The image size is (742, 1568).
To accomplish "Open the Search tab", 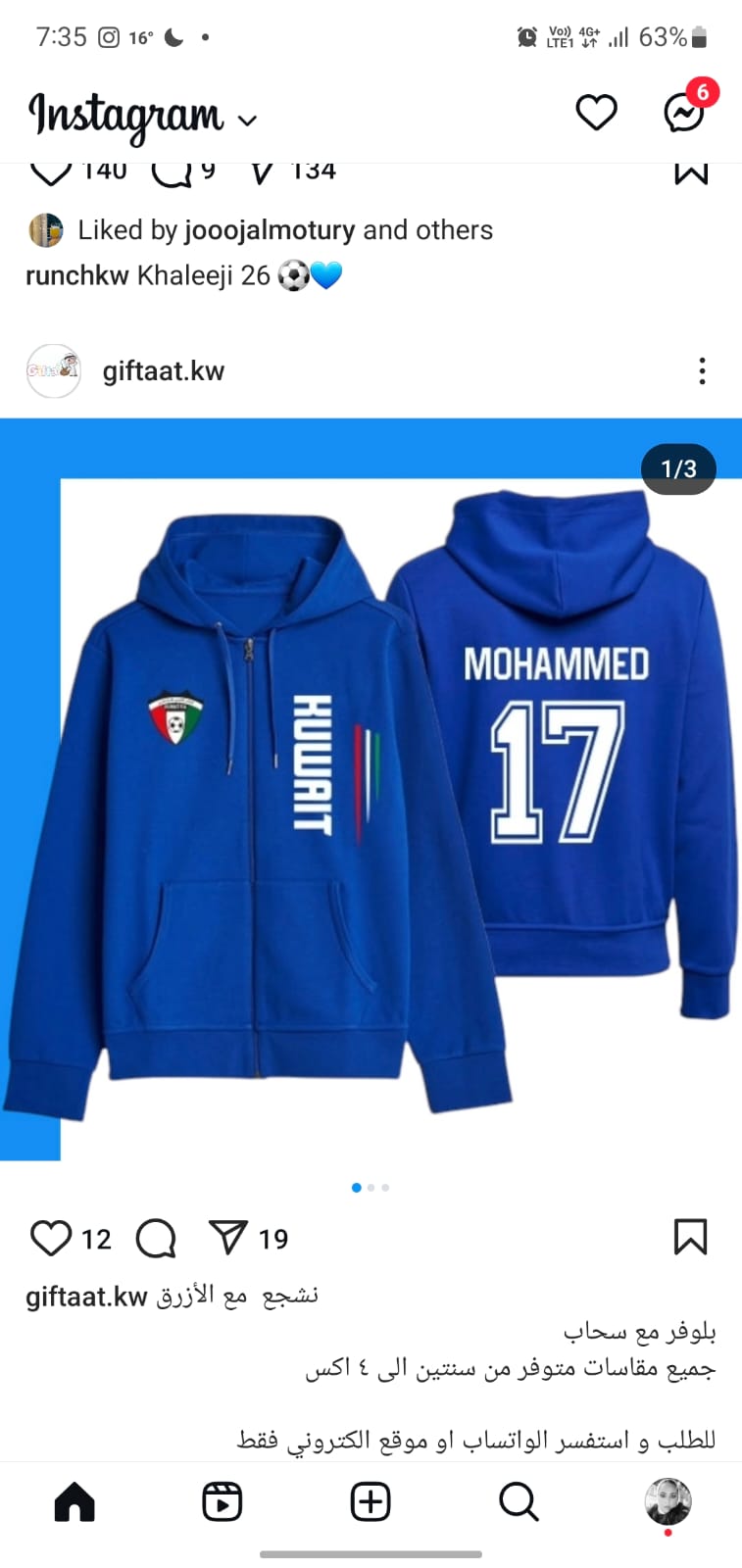I will (x=519, y=1501).
